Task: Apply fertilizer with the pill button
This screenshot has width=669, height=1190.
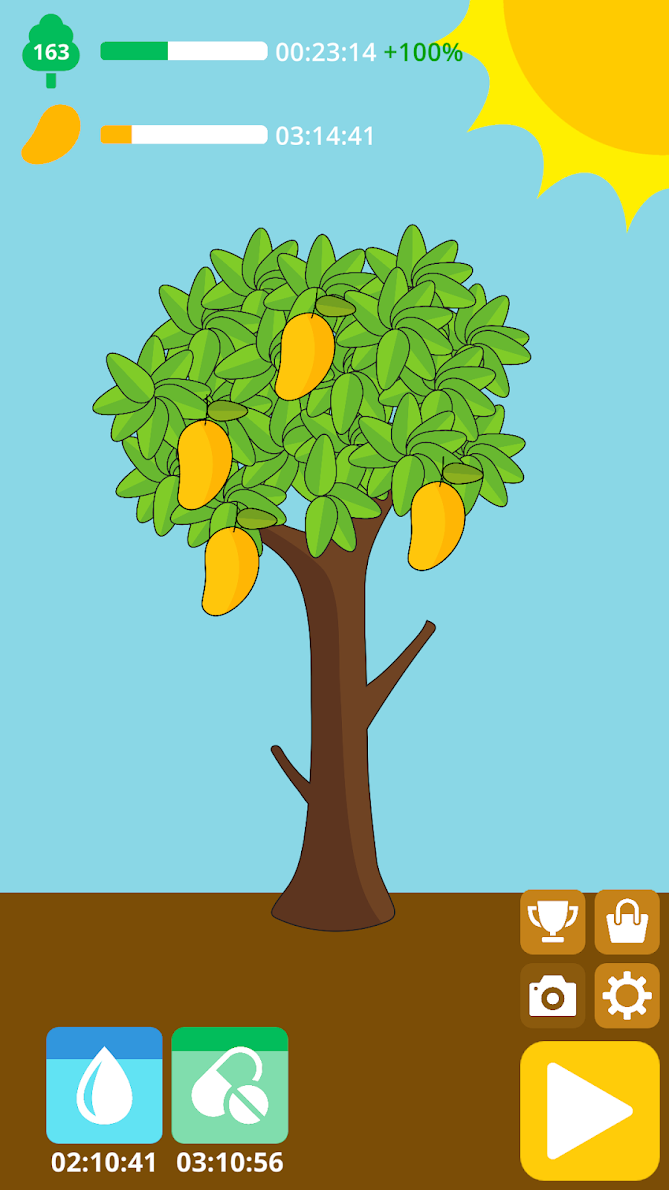Action: (x=230, y=1086)
